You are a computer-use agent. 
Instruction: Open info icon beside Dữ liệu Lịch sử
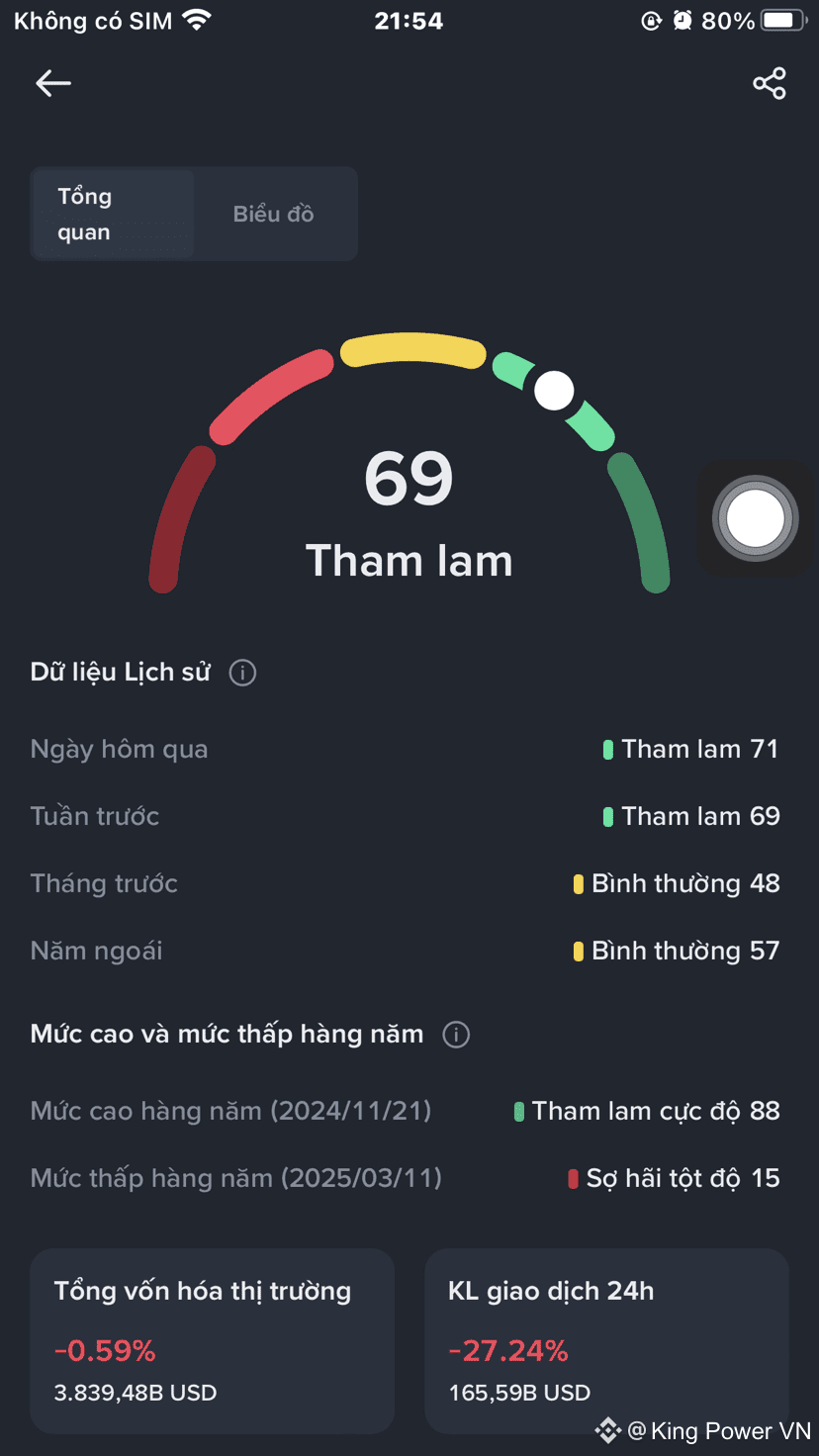(x=242, y=673)
